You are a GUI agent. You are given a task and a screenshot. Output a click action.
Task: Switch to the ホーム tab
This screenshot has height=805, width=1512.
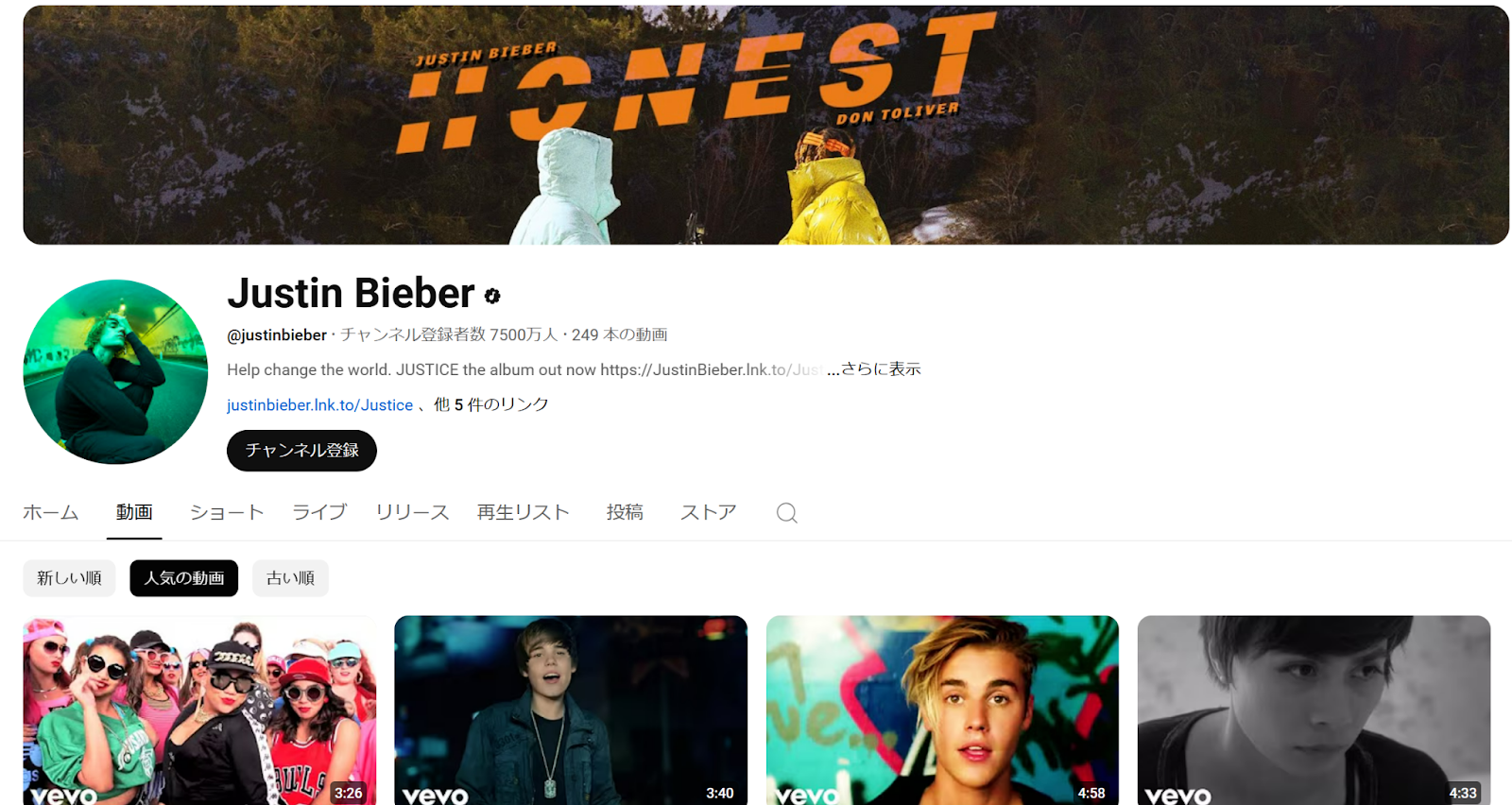pyautogui.click(x=51, y=512)
